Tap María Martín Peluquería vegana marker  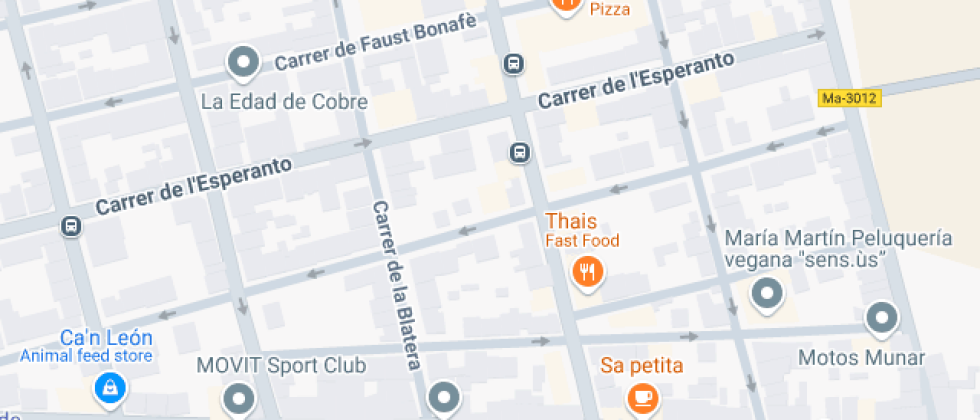click(768, 293)
